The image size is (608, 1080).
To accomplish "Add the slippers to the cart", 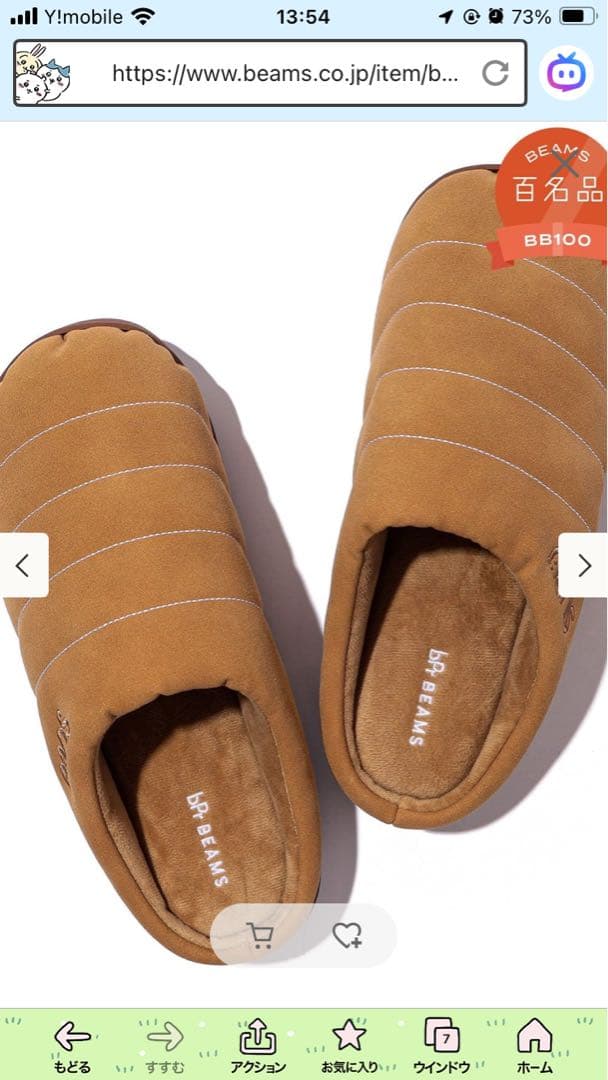I will [260, 936].
